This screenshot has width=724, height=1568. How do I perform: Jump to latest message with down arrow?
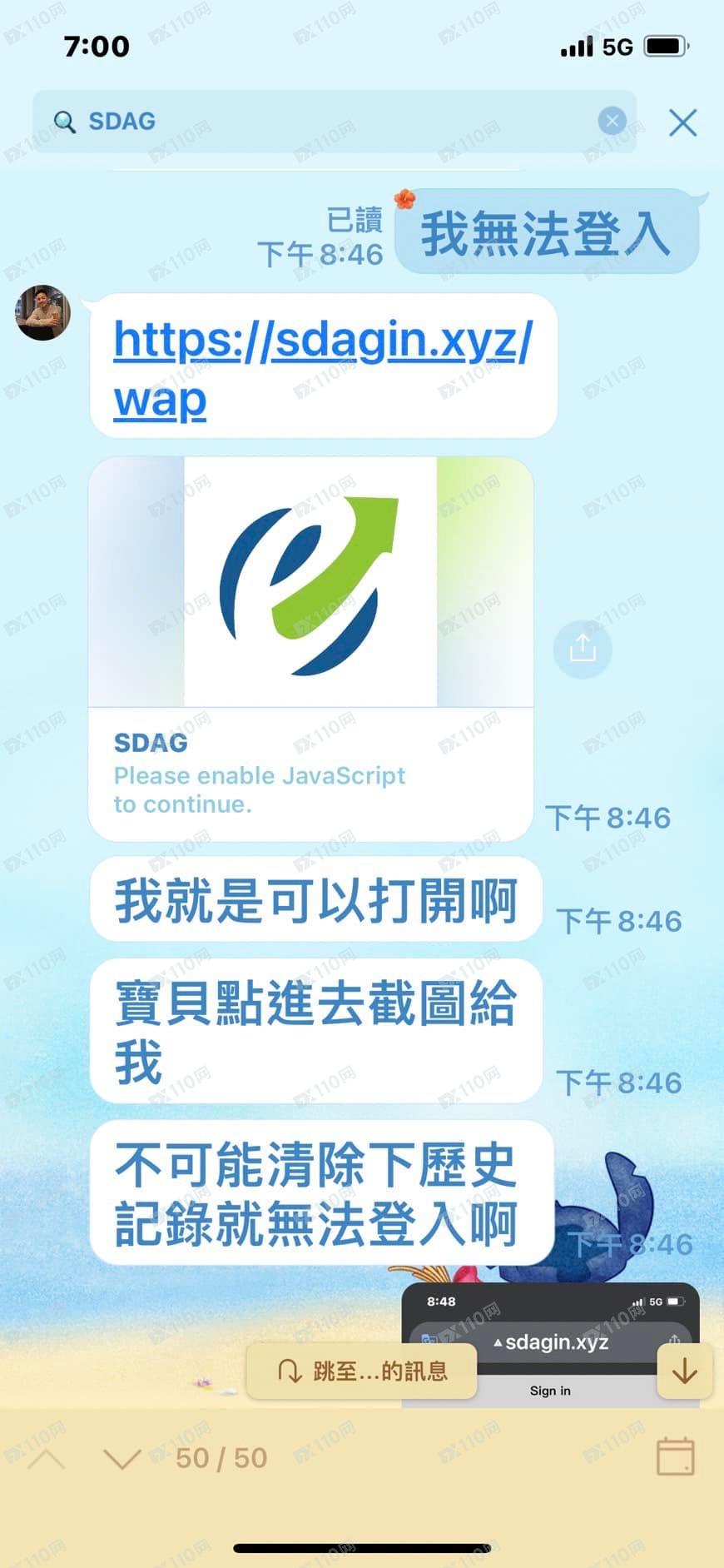(x=684, y=1371)
